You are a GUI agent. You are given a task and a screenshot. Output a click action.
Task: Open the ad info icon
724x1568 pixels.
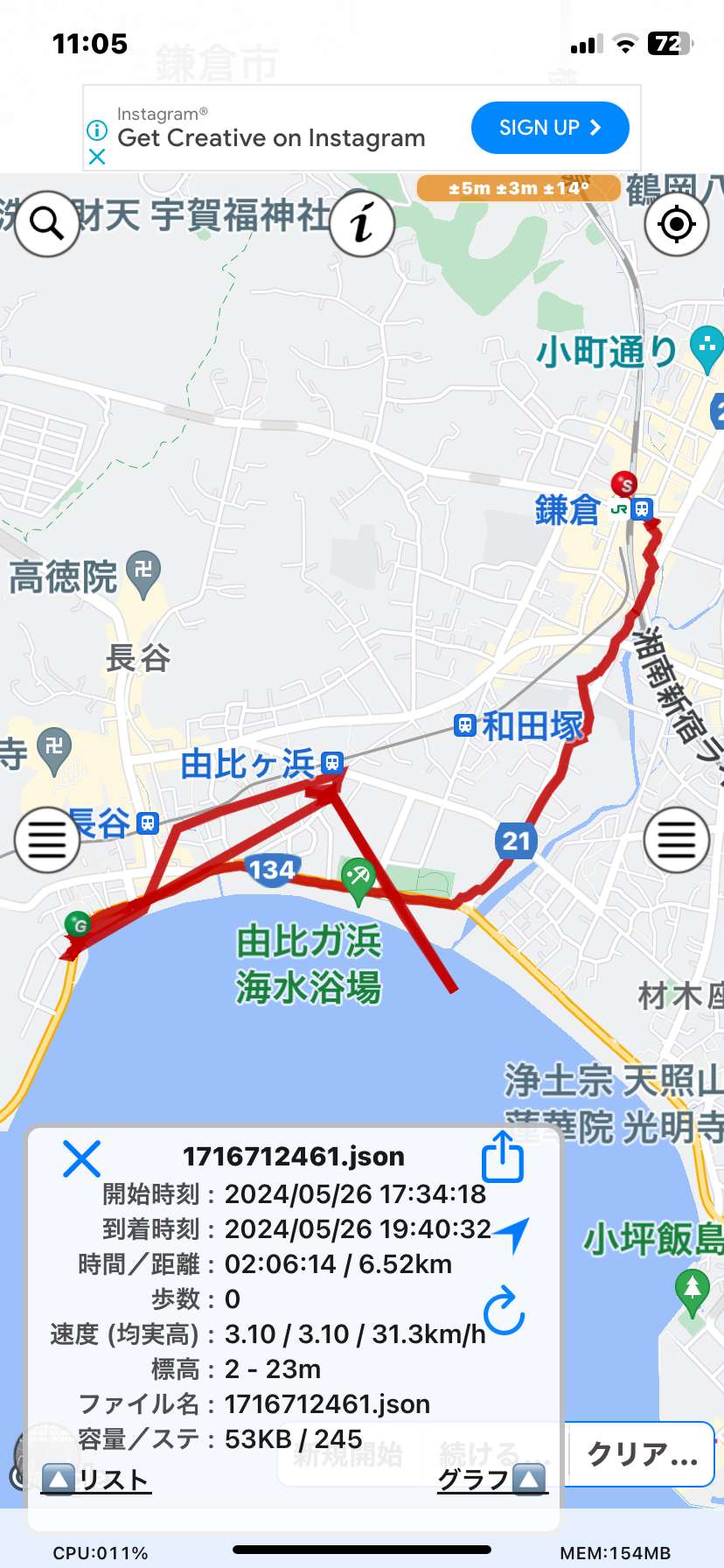click(x=97, y=130)
